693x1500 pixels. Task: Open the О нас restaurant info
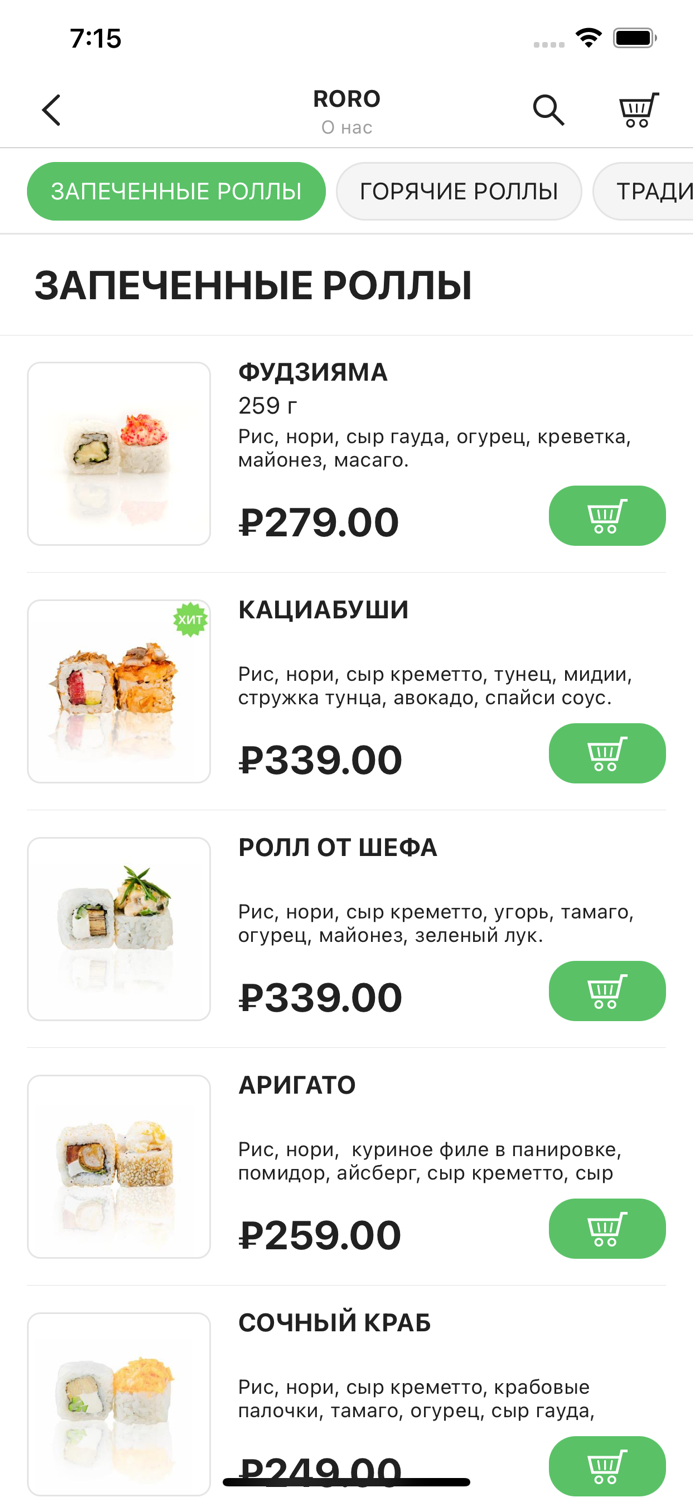pos(347,127)
